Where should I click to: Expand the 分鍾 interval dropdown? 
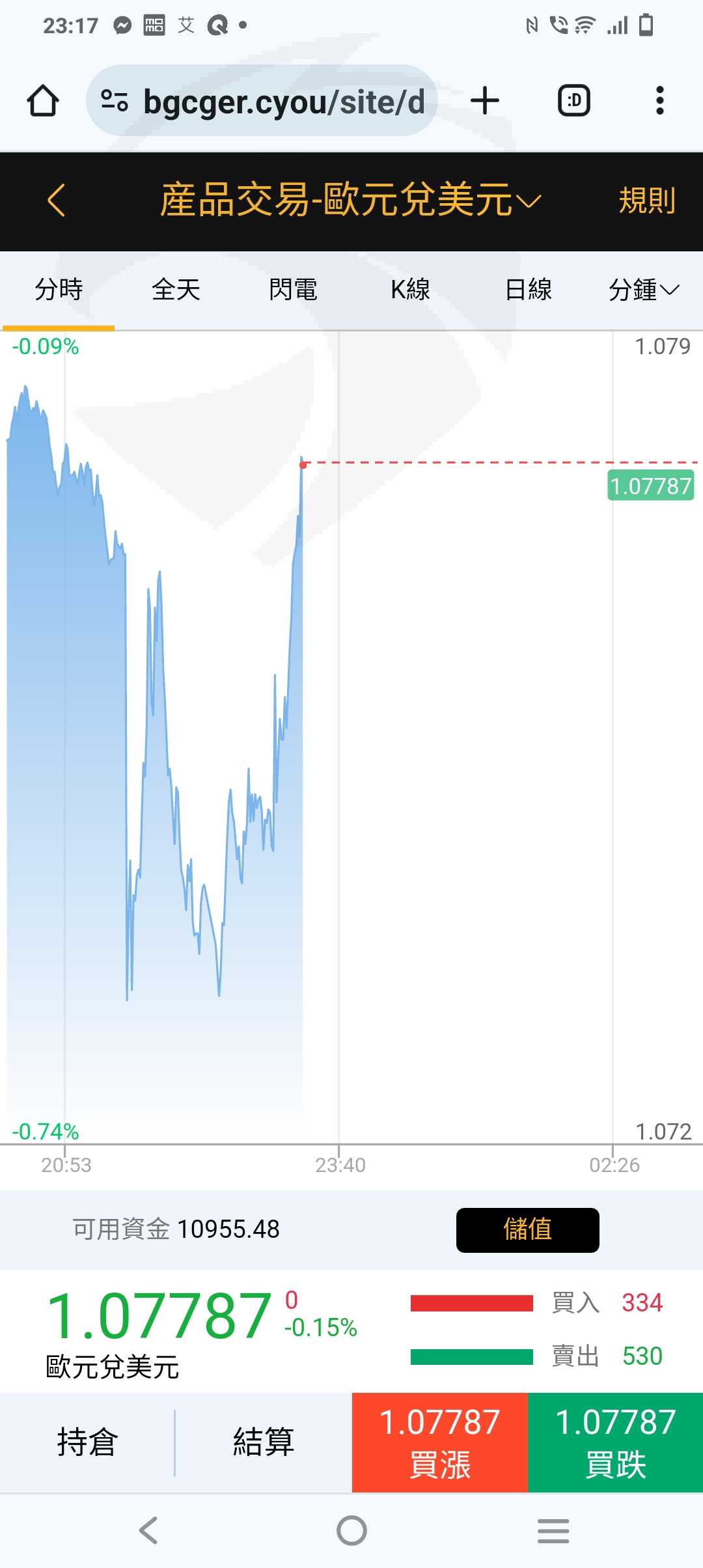pos(644,290)
